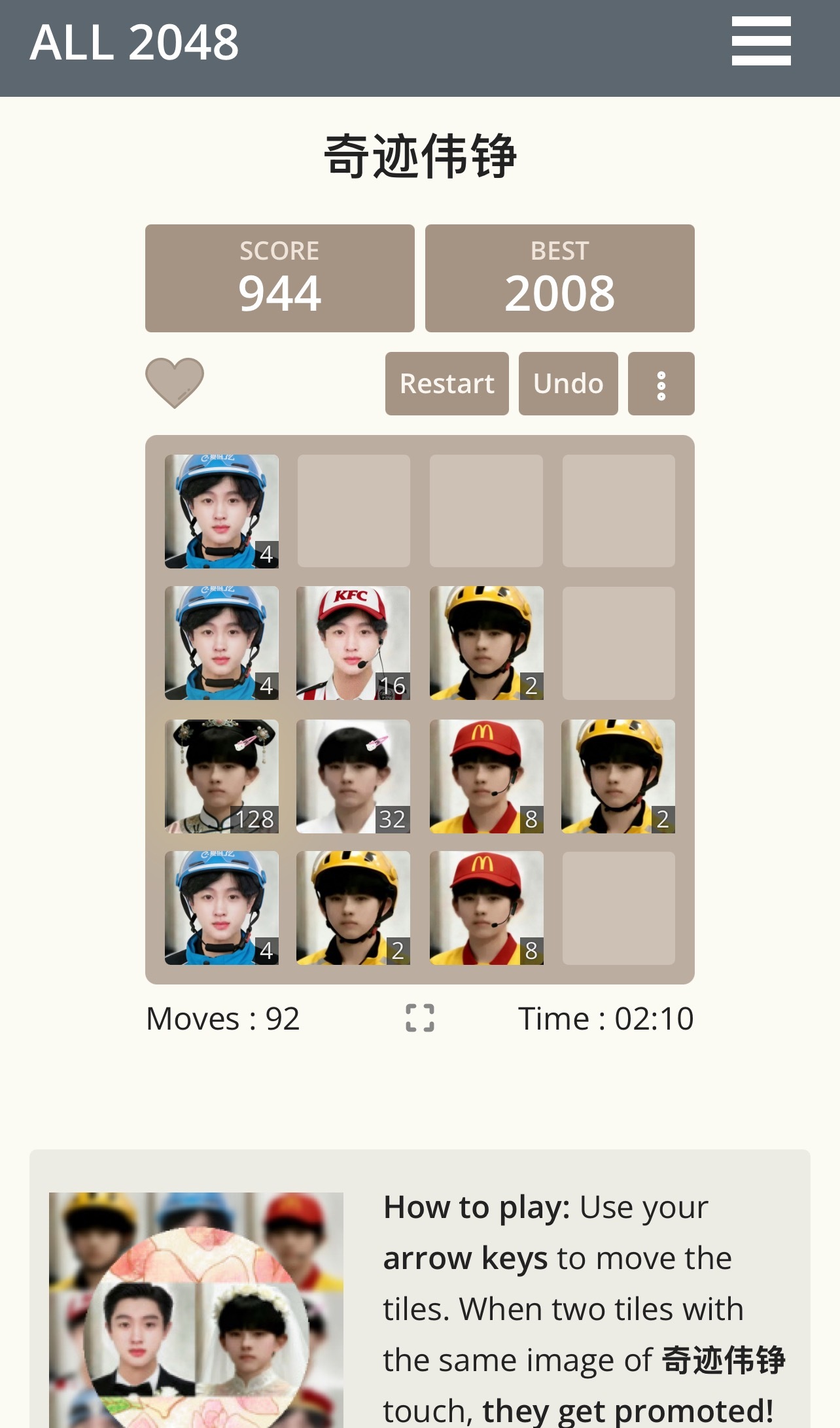Restart the game

447,384
